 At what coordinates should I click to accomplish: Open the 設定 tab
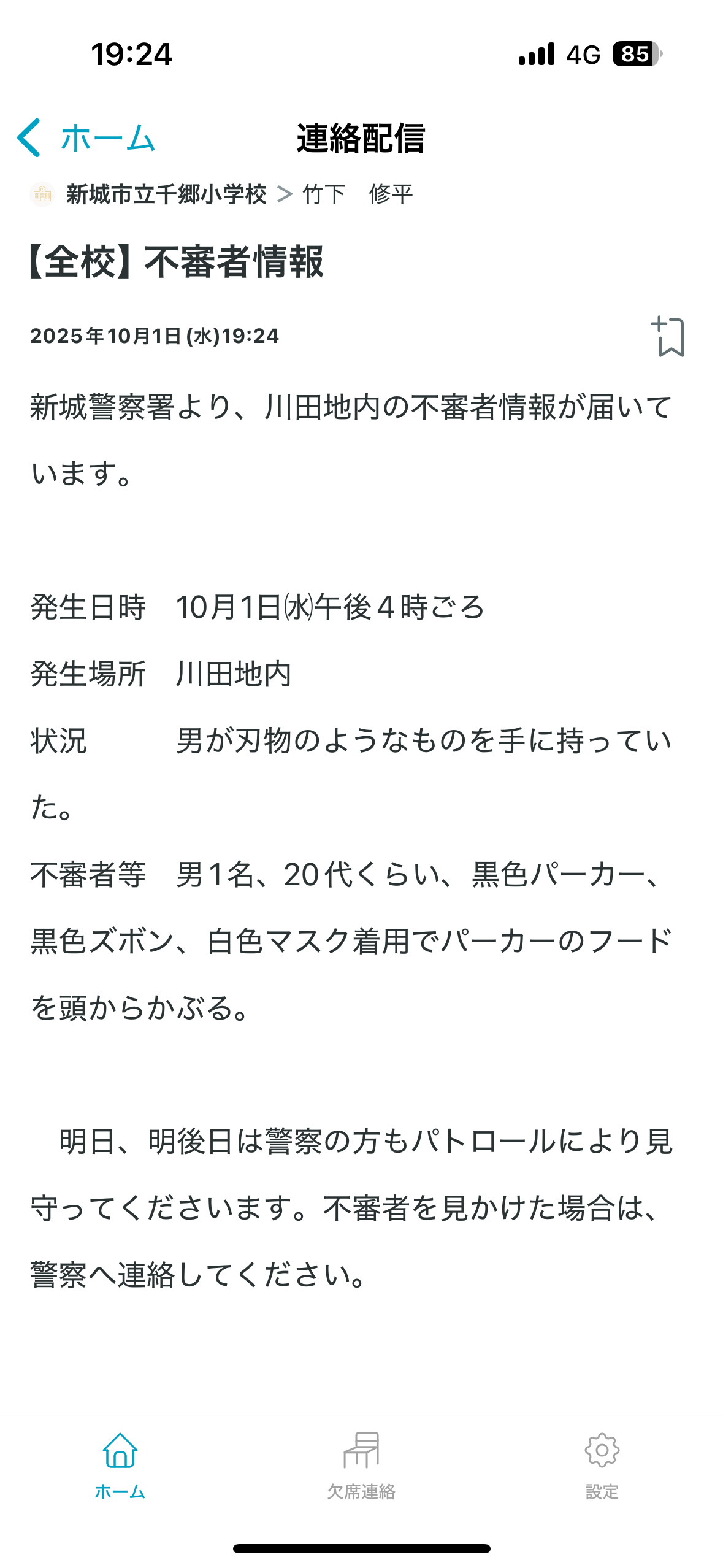[602, 1466]
